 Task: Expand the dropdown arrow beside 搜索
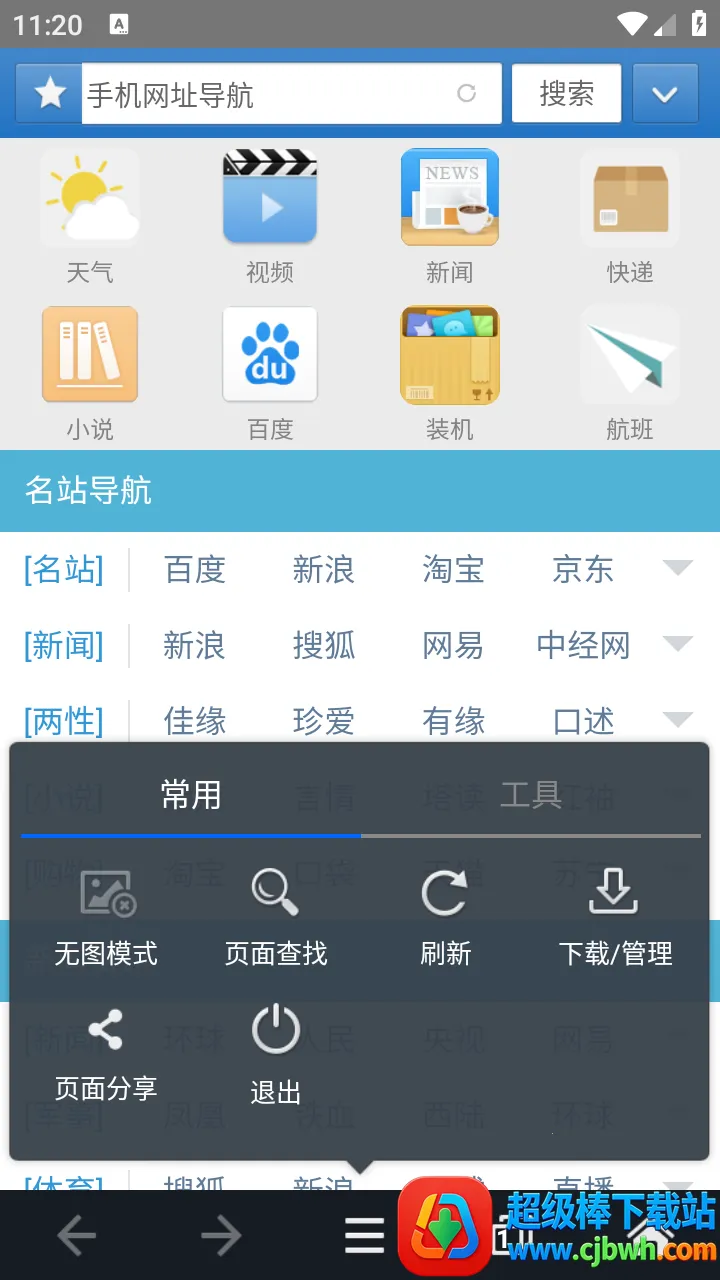pos(665,94)
